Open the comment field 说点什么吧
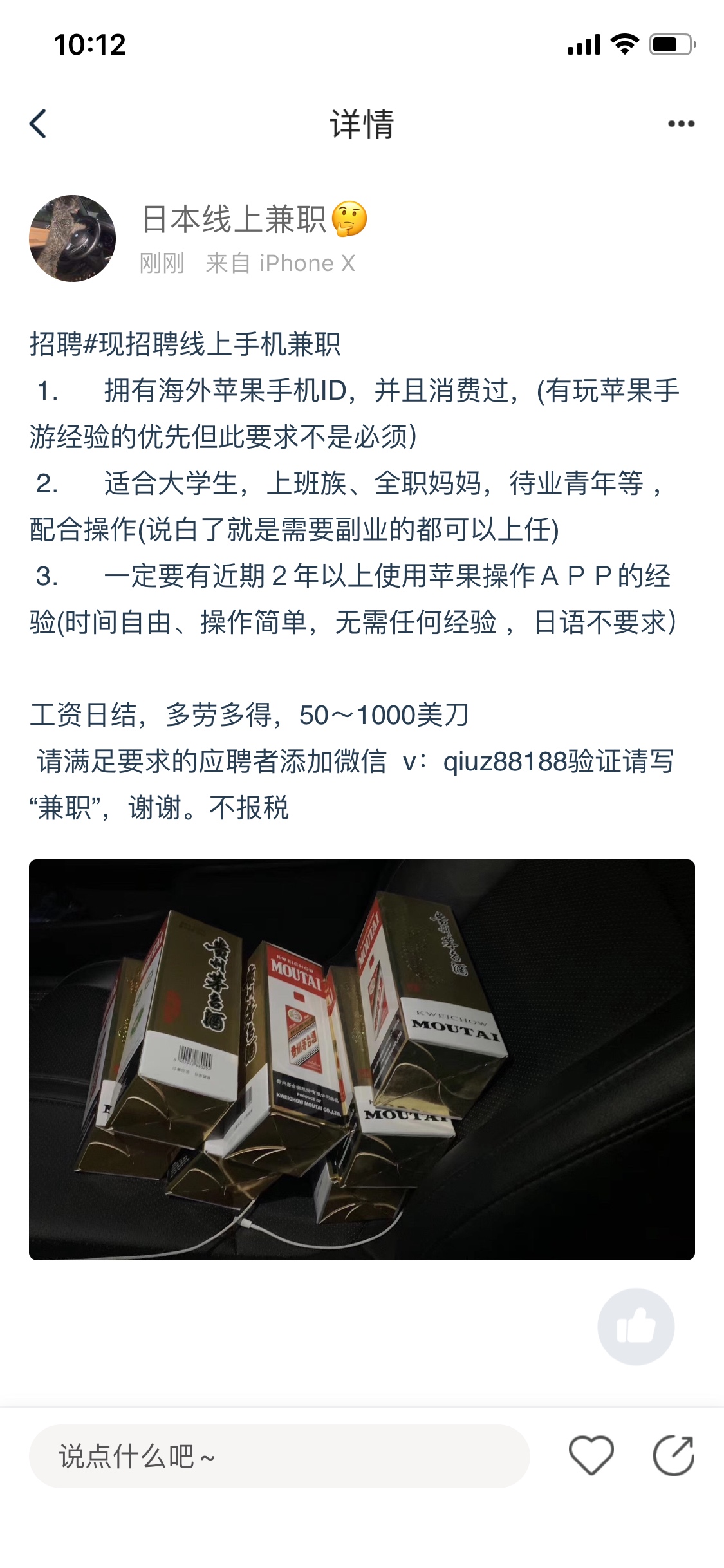Viewport: 724px width, 1568px height. [x=279, y=1456]
